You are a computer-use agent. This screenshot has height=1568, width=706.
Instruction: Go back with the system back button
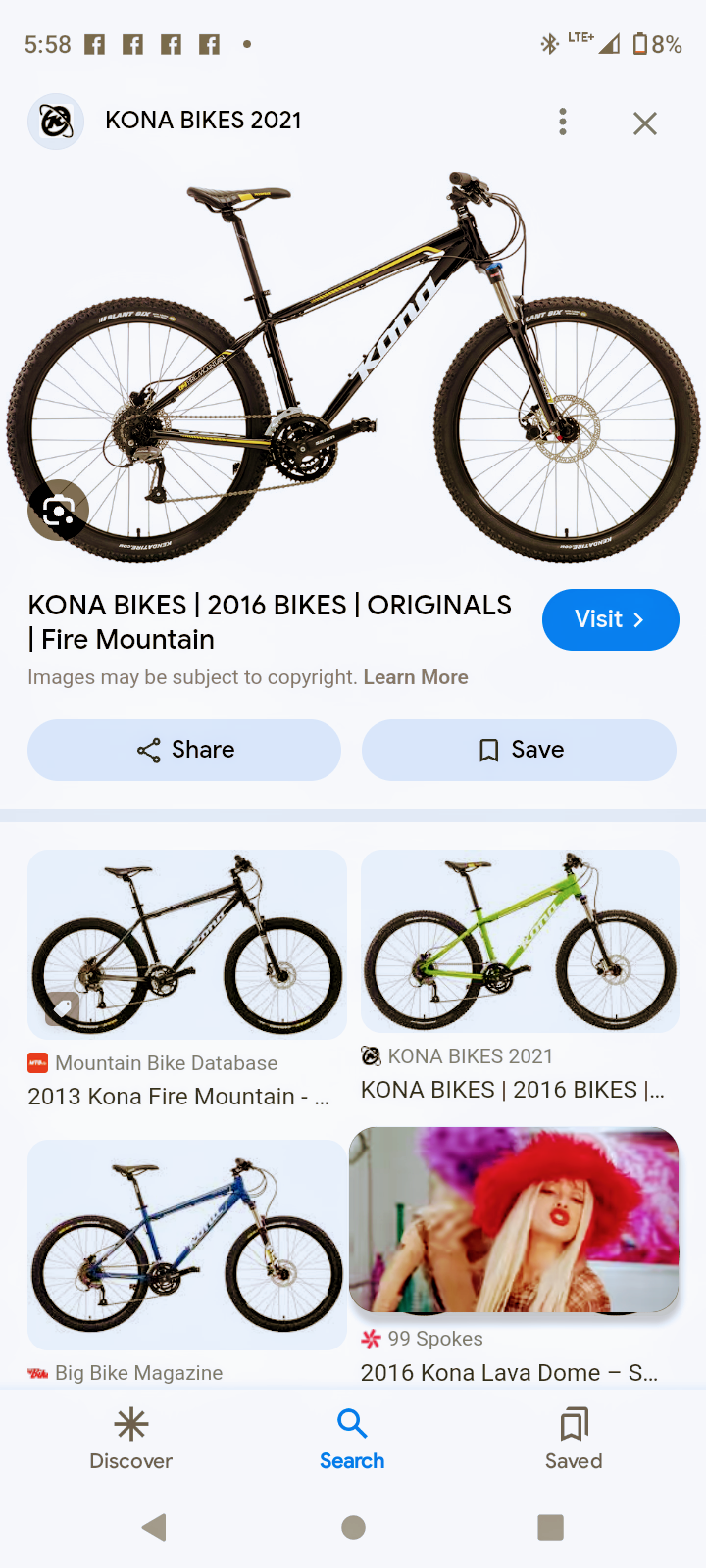[x=154, y=1527]
